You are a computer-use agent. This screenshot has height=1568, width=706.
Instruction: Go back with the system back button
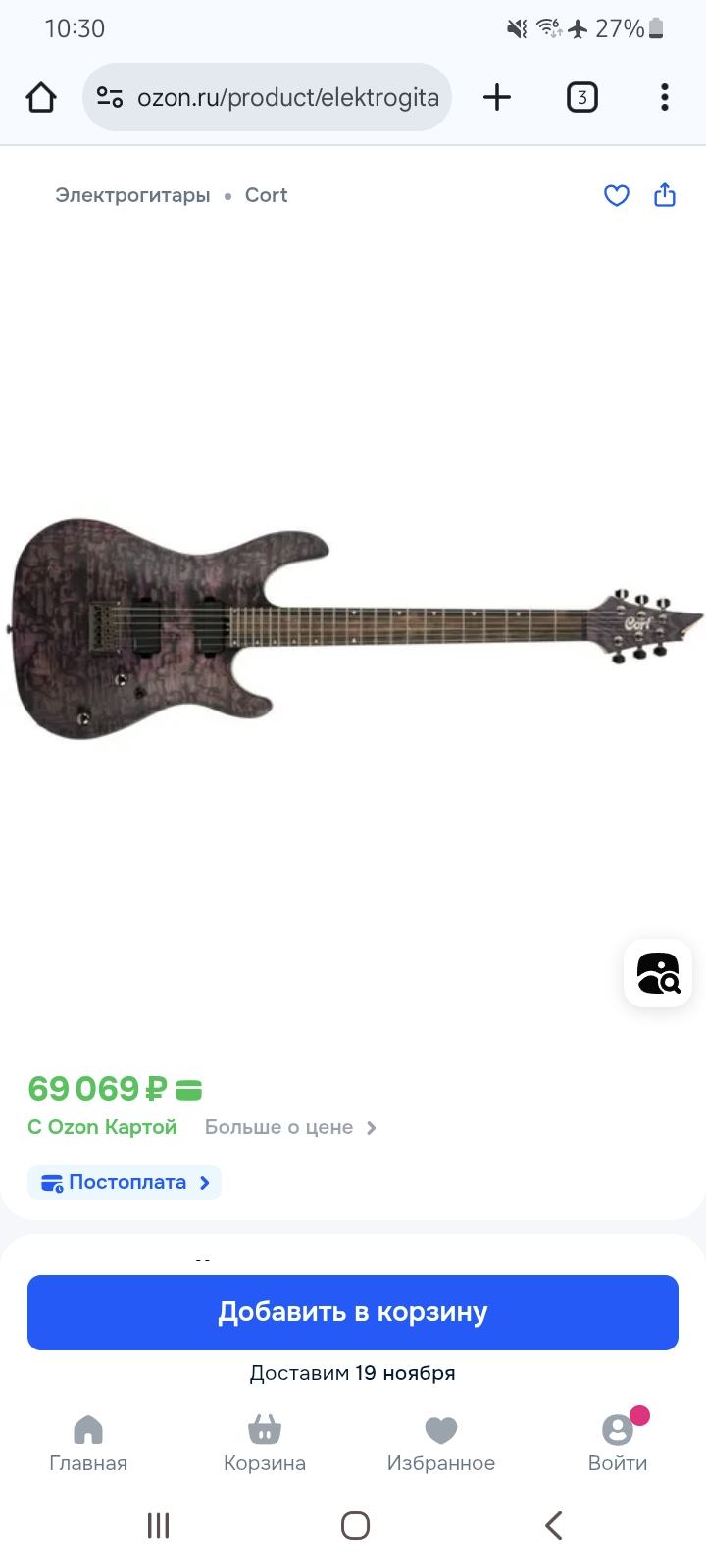(553, 1525)
